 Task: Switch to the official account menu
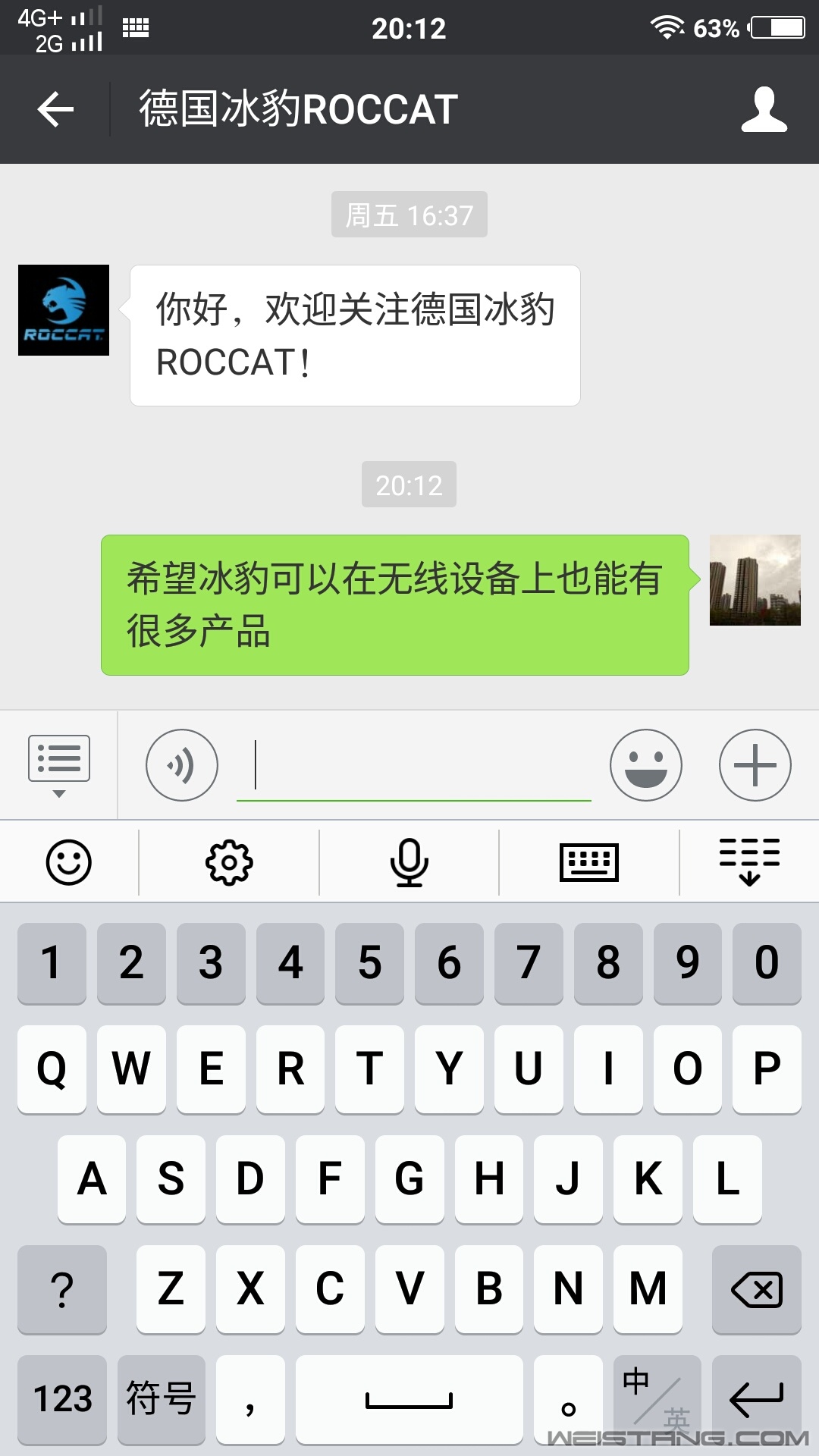(x=59, y=764)
